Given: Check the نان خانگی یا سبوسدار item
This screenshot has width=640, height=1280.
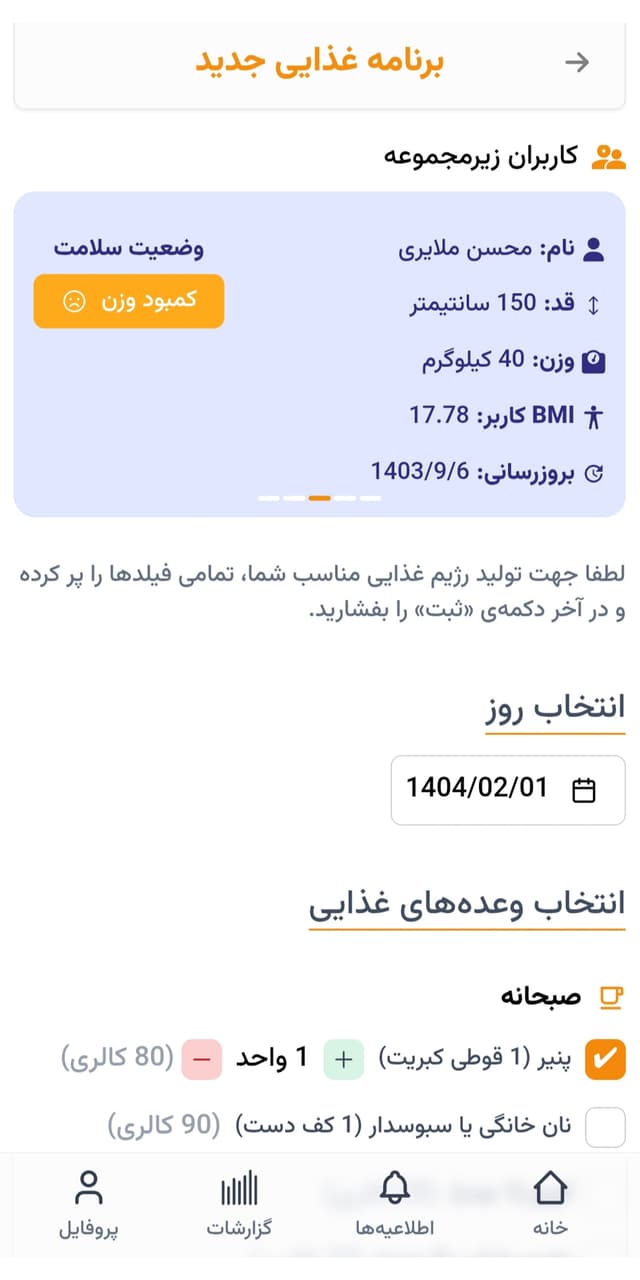Looking at the screenshot, I should pyautogui.click(x=605, y=1127).
